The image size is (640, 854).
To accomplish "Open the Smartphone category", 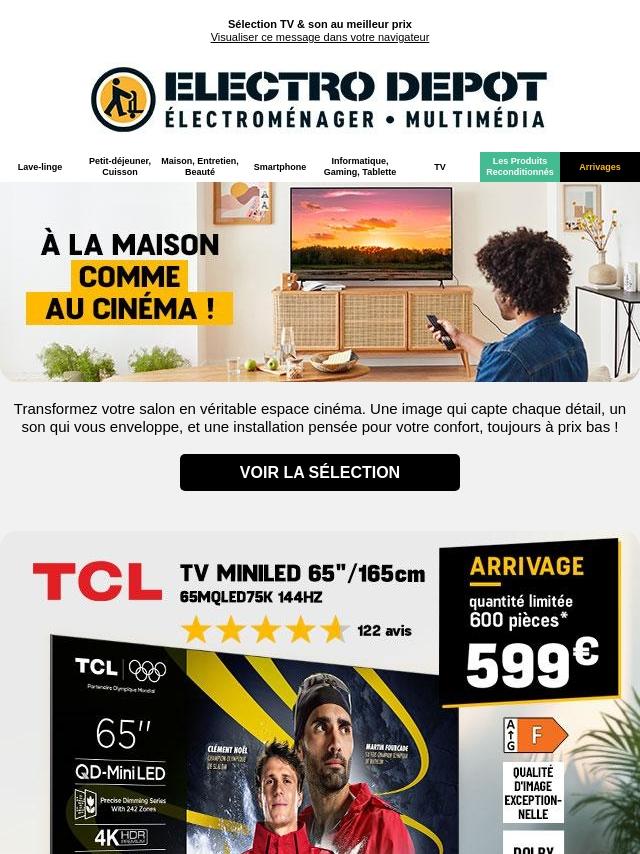I will pos(280,167).
